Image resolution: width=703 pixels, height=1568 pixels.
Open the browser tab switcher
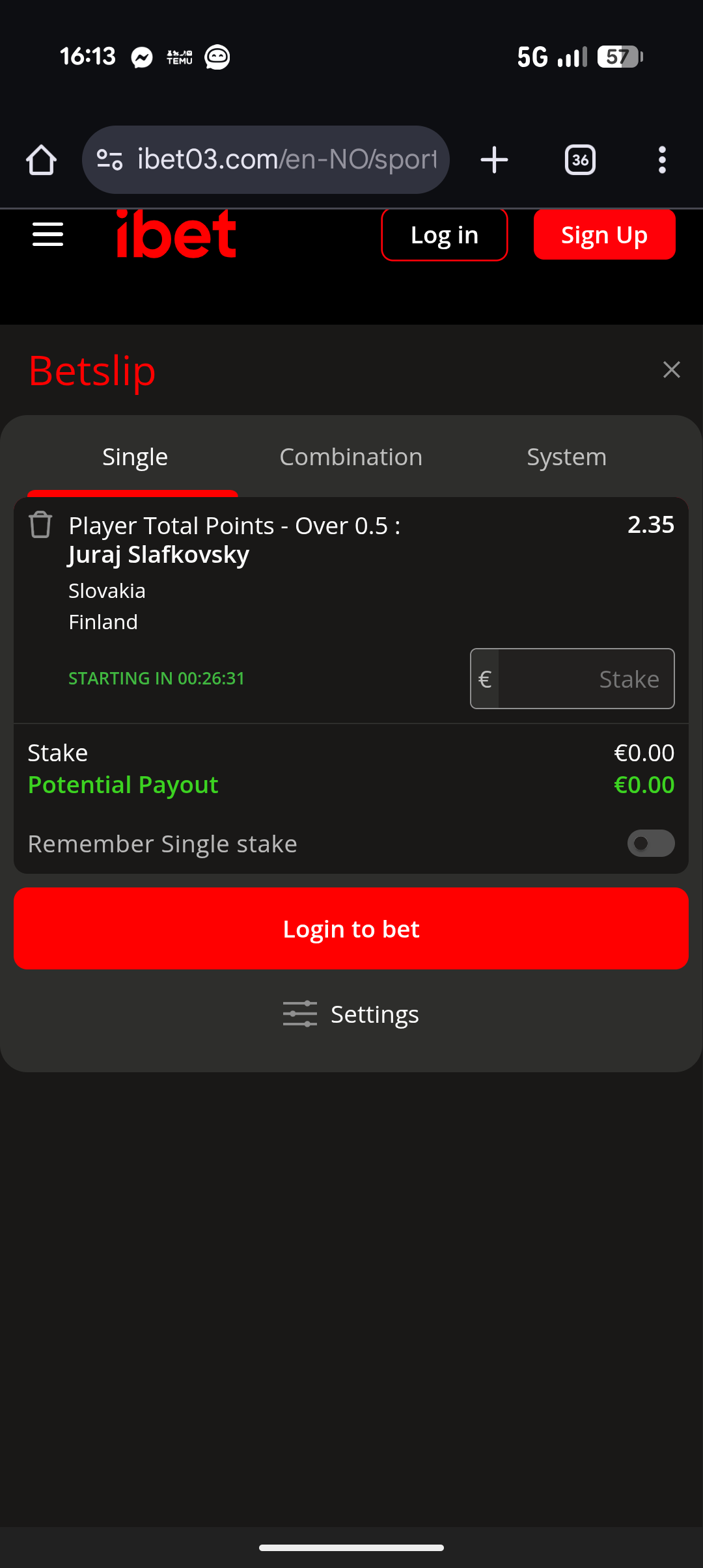(580, 159)
